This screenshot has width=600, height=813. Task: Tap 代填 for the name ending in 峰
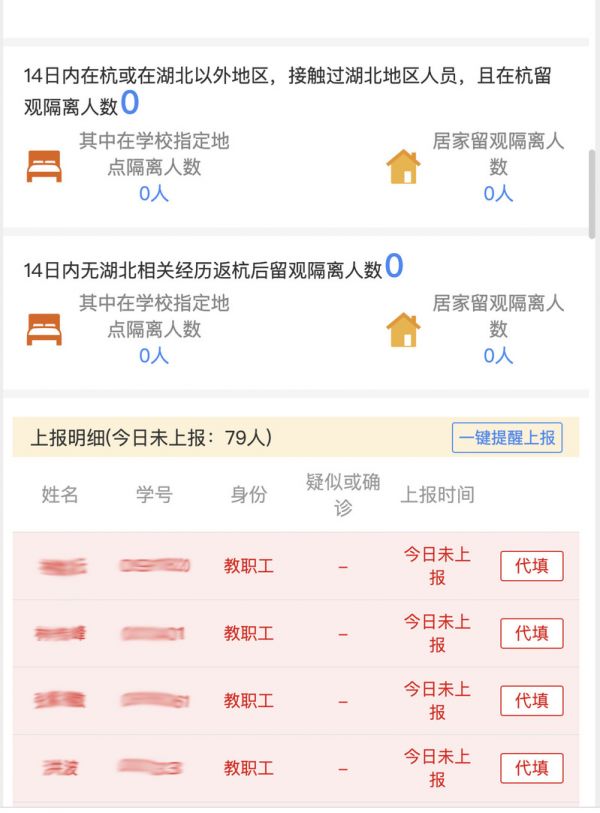click(531, 633)
